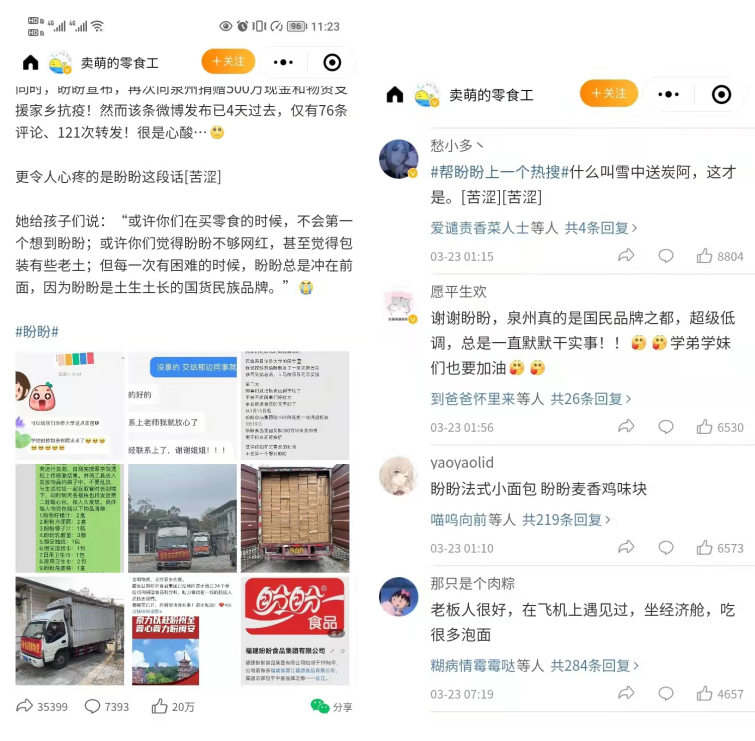Reply to yaoyaolid's comment via the bubble icon
This screenshot has width=755, height=741.
click(666, 548)
